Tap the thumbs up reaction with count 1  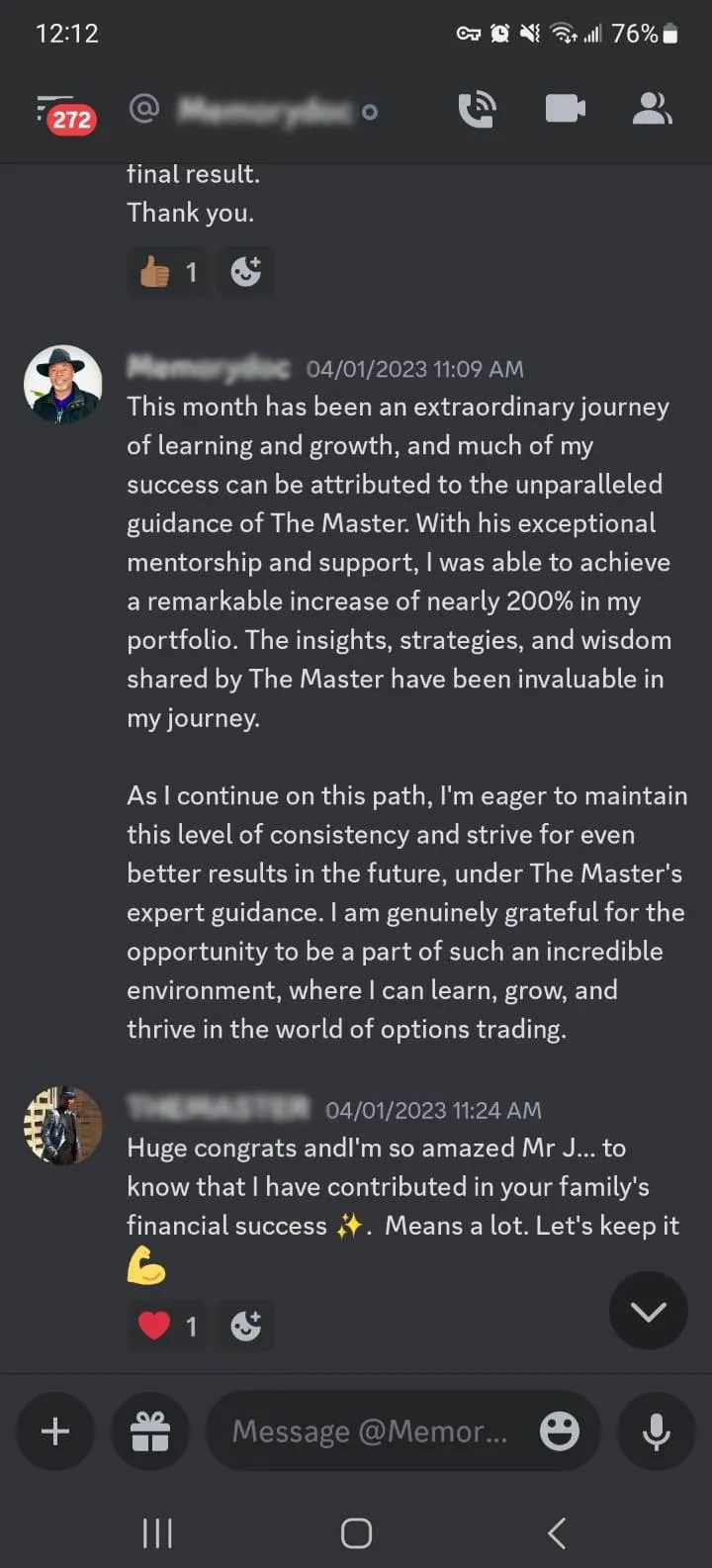tap(170, 271)
